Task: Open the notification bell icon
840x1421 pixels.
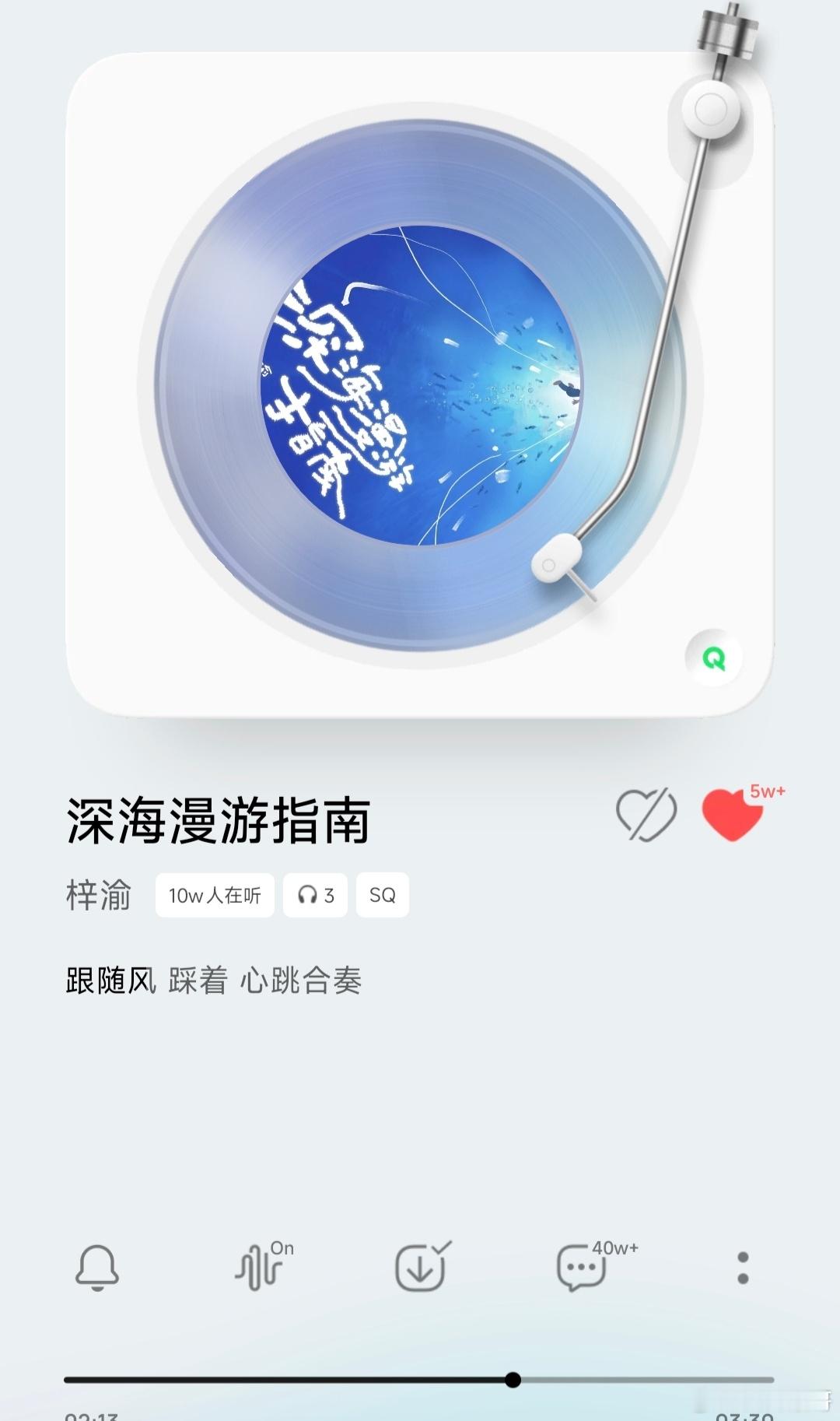Action: (95, 1267)
